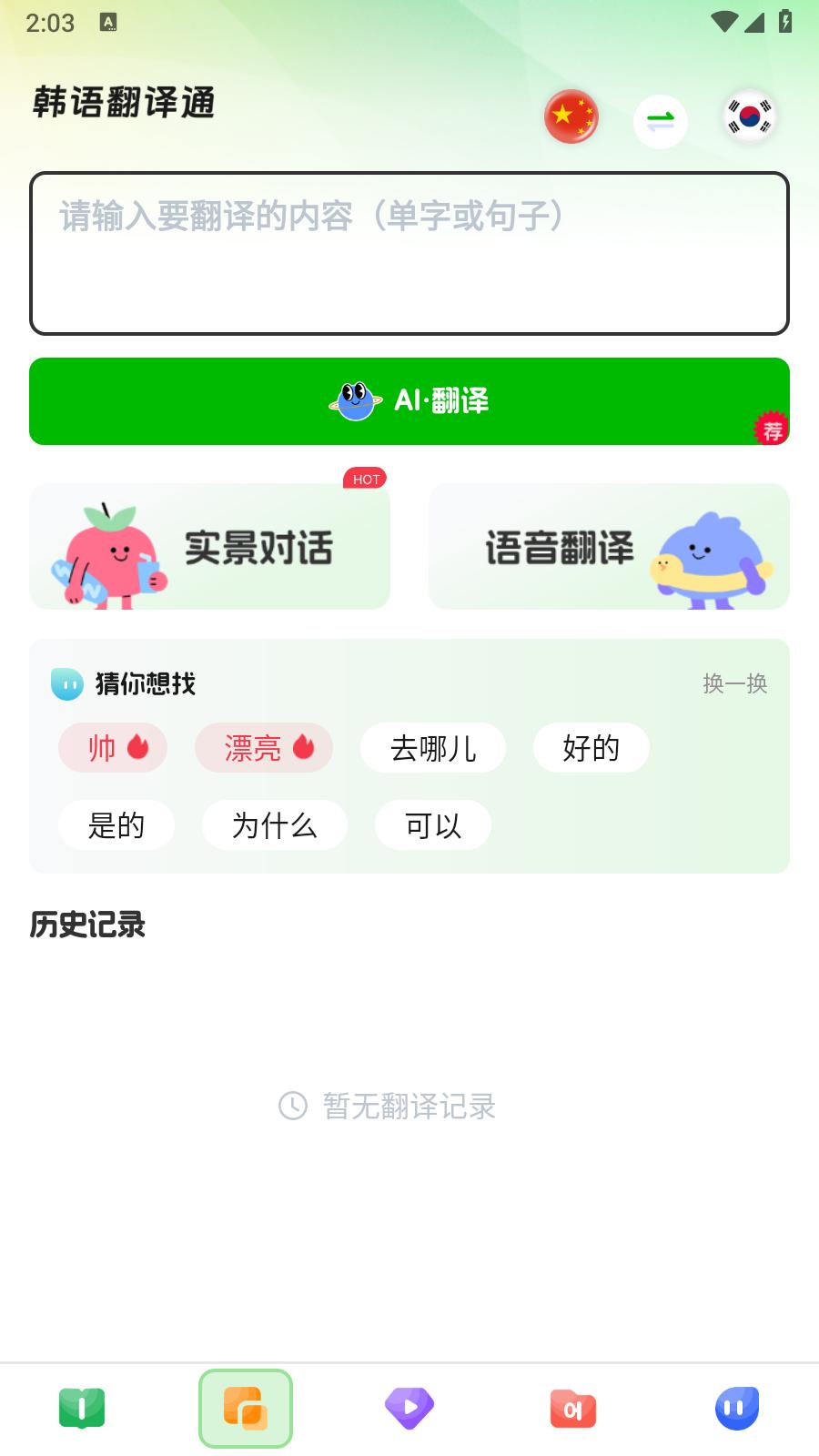Open the red Korean folder icon in bottom bar

pyautogui.click(x=573, y=1408)
